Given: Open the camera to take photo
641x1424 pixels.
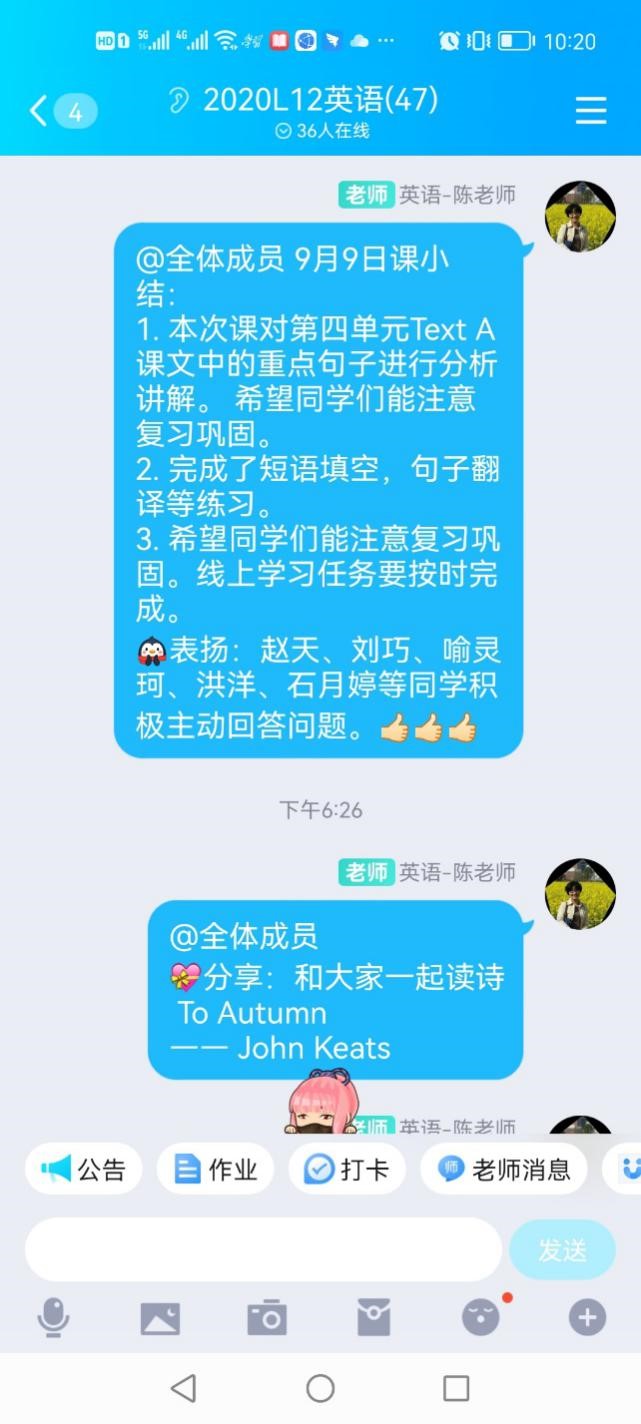Looking at the screenshot, I should click(267, 1318).
